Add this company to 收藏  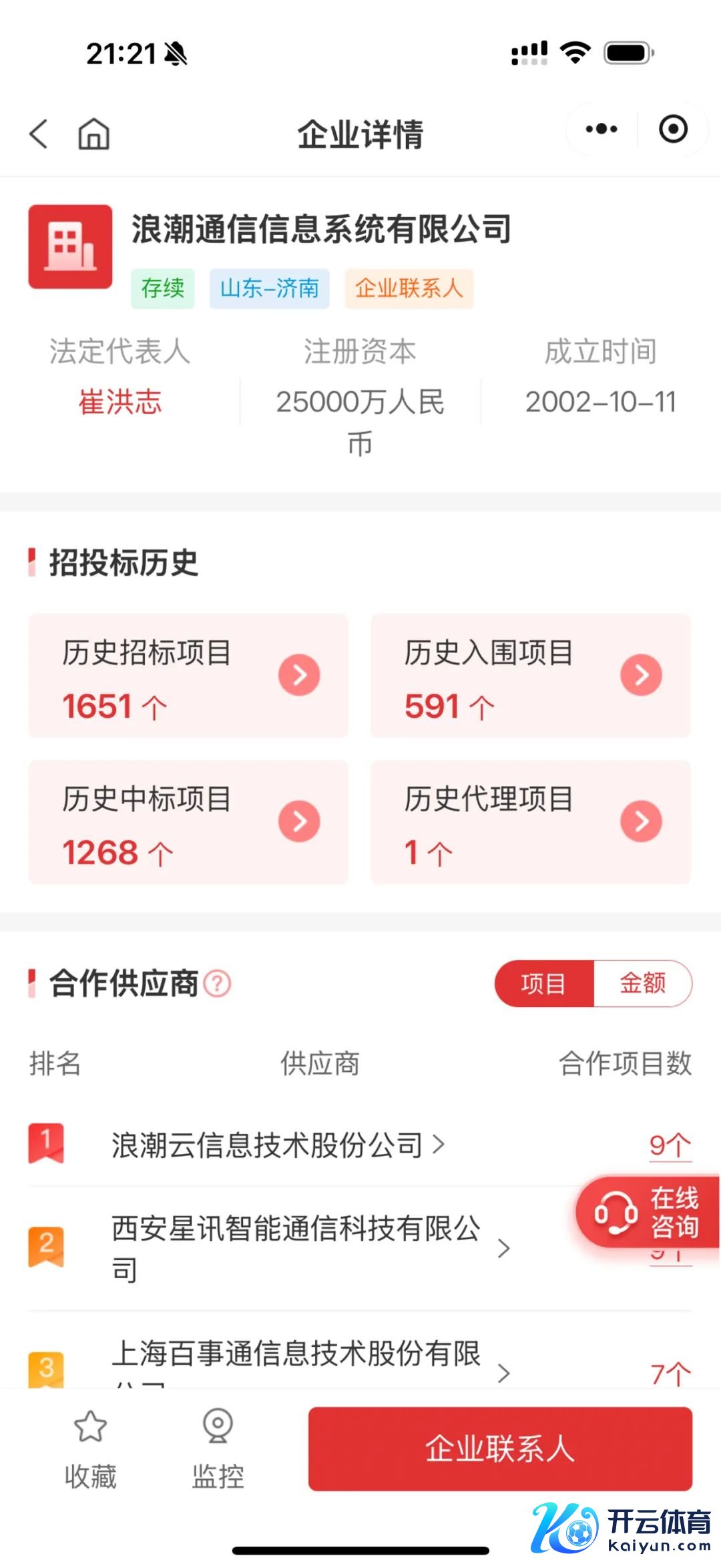[x=90, y=1449]
